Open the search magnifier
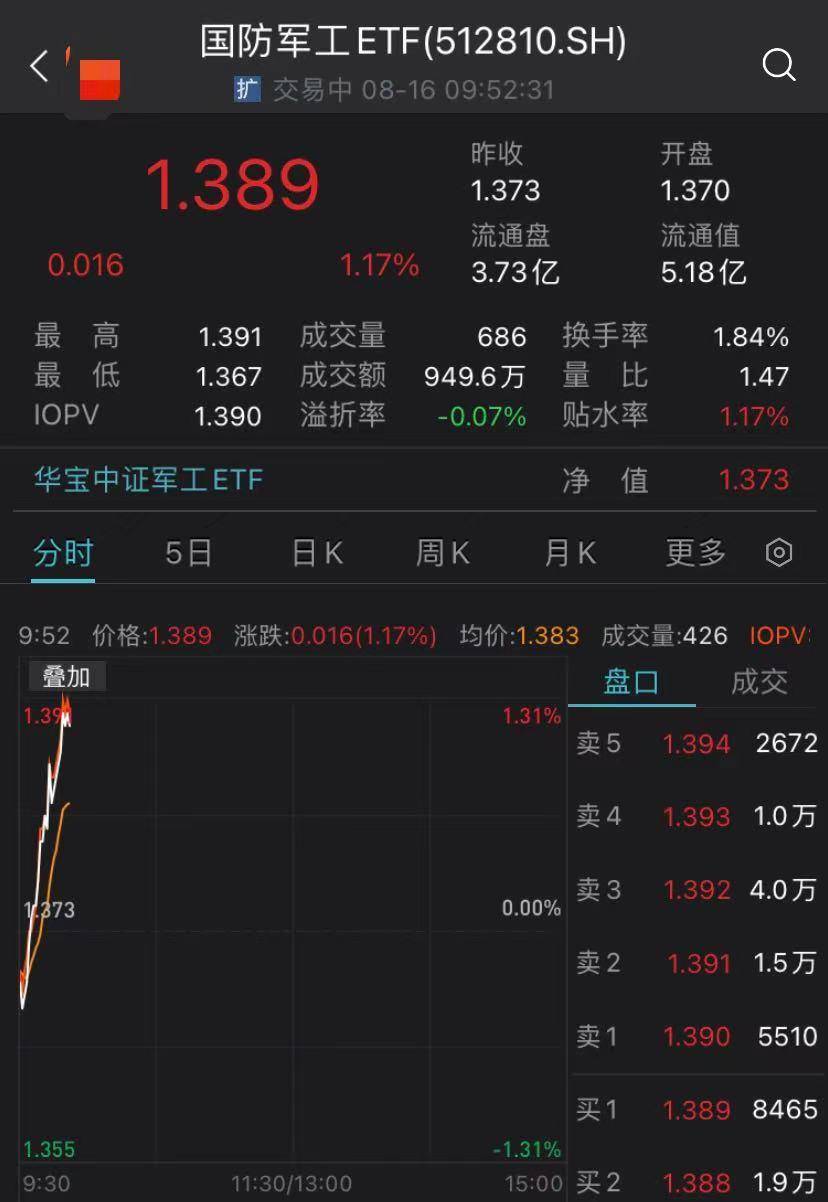This screenshot has width=828, height=1202. (x=779, y=66)
